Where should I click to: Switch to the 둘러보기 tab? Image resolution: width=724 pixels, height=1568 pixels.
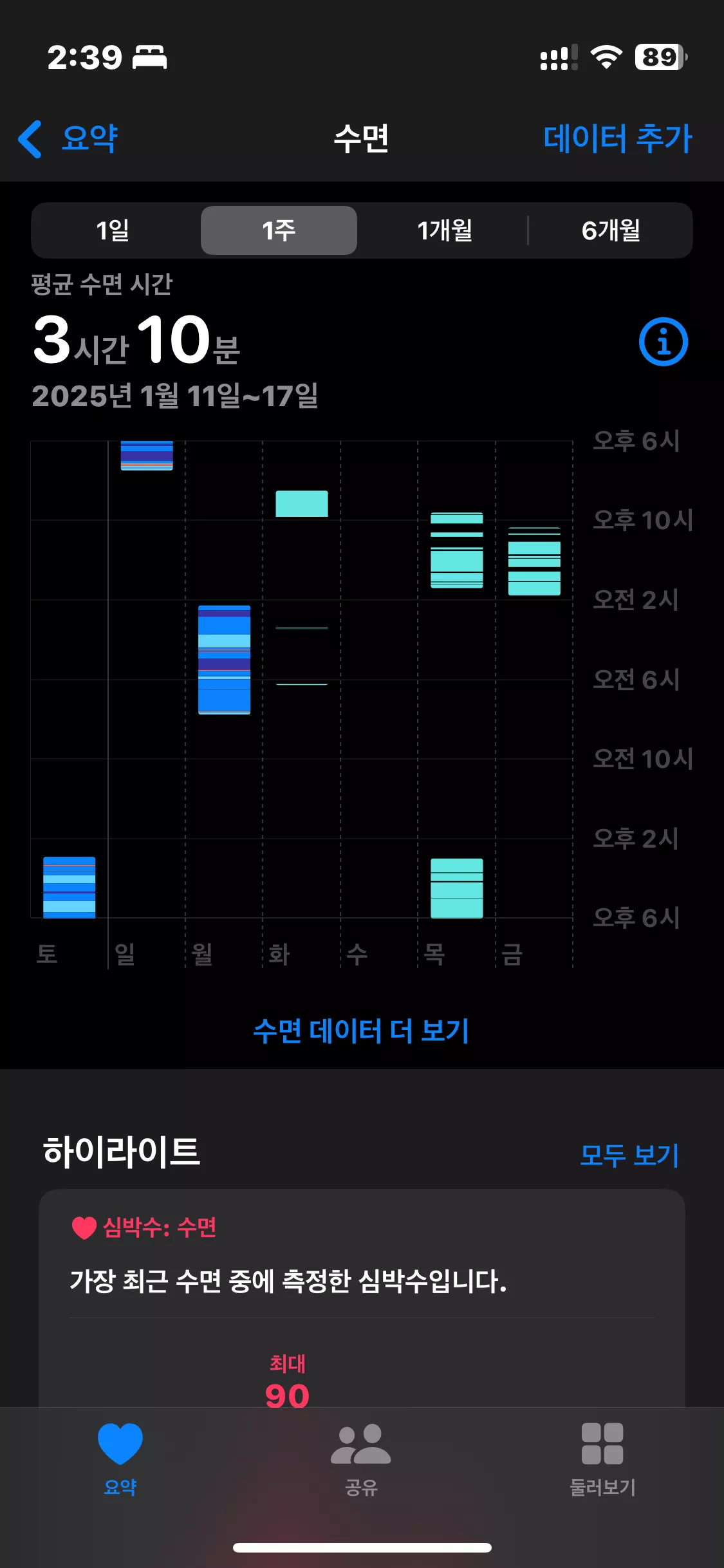pyautogui.click(x=602, y=1459)
